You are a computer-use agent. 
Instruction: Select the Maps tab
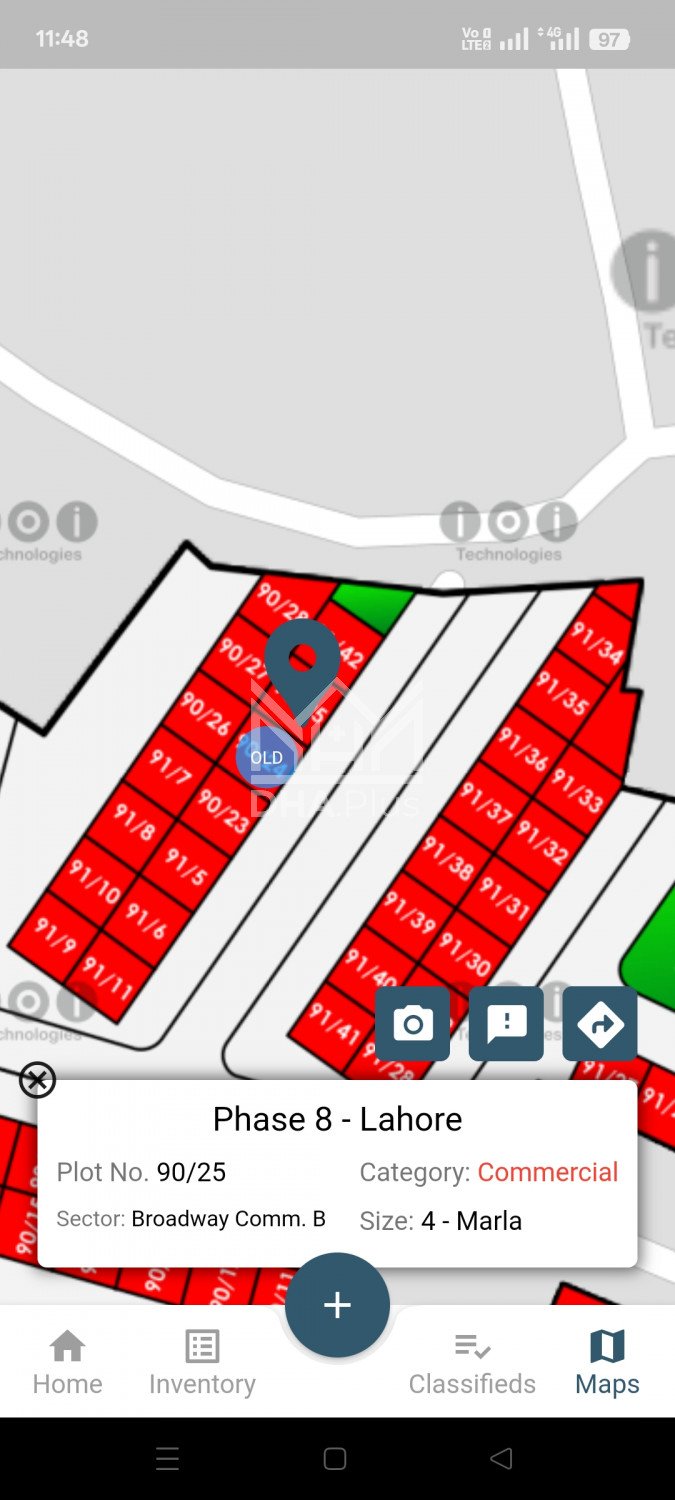[607, 1362]
